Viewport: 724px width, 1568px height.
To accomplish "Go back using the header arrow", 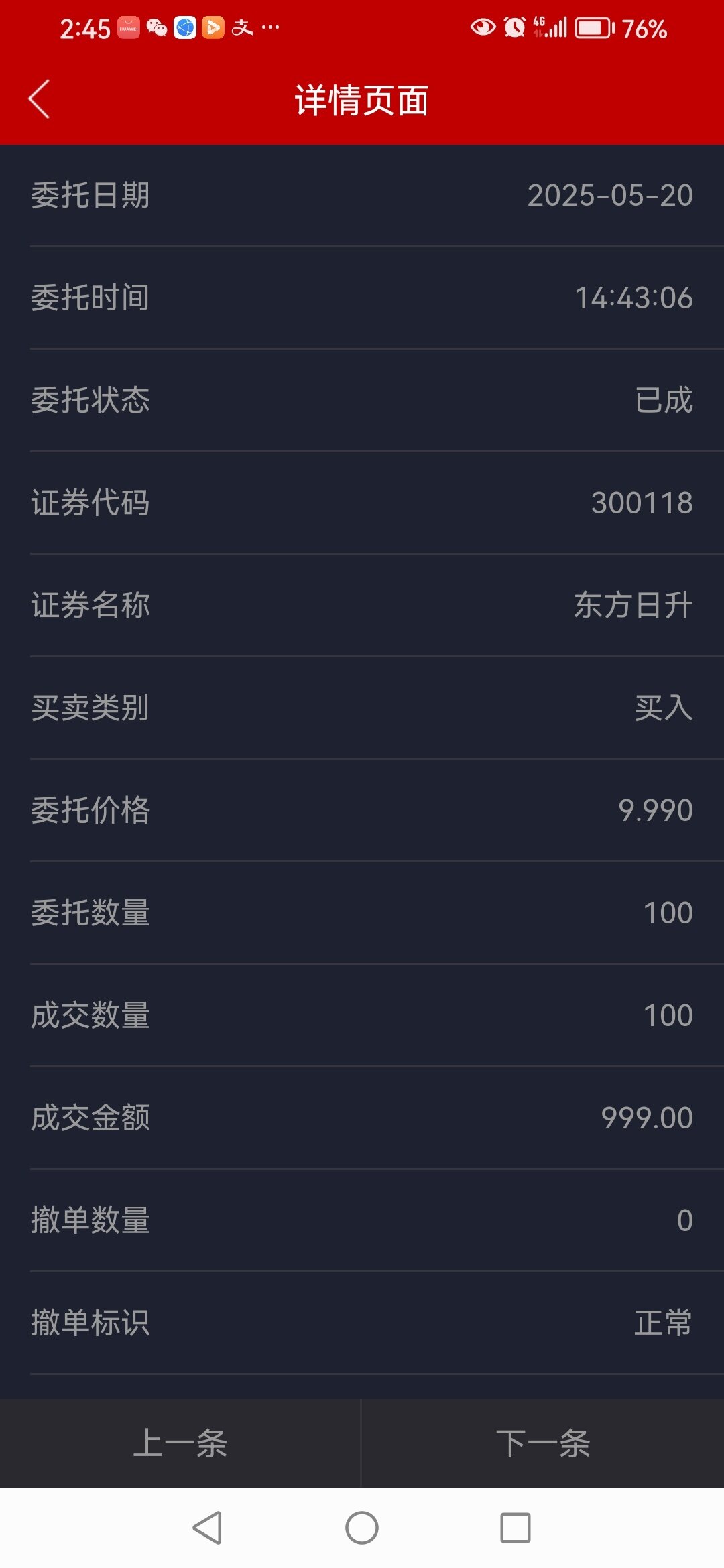I will click(x=40, y=99).
